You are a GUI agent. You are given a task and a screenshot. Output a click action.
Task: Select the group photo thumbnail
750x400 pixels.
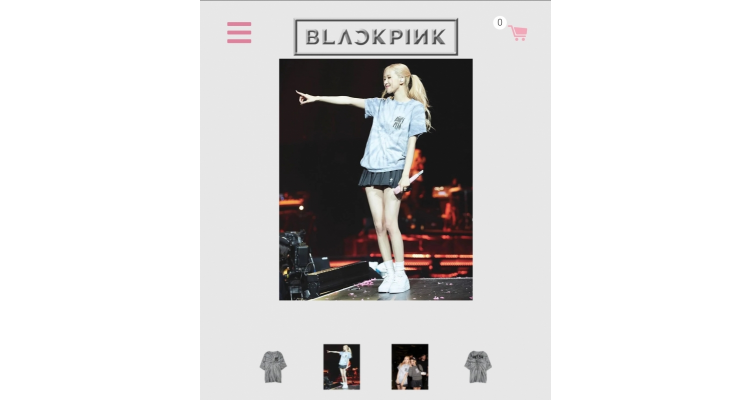[x=409, y=367]
